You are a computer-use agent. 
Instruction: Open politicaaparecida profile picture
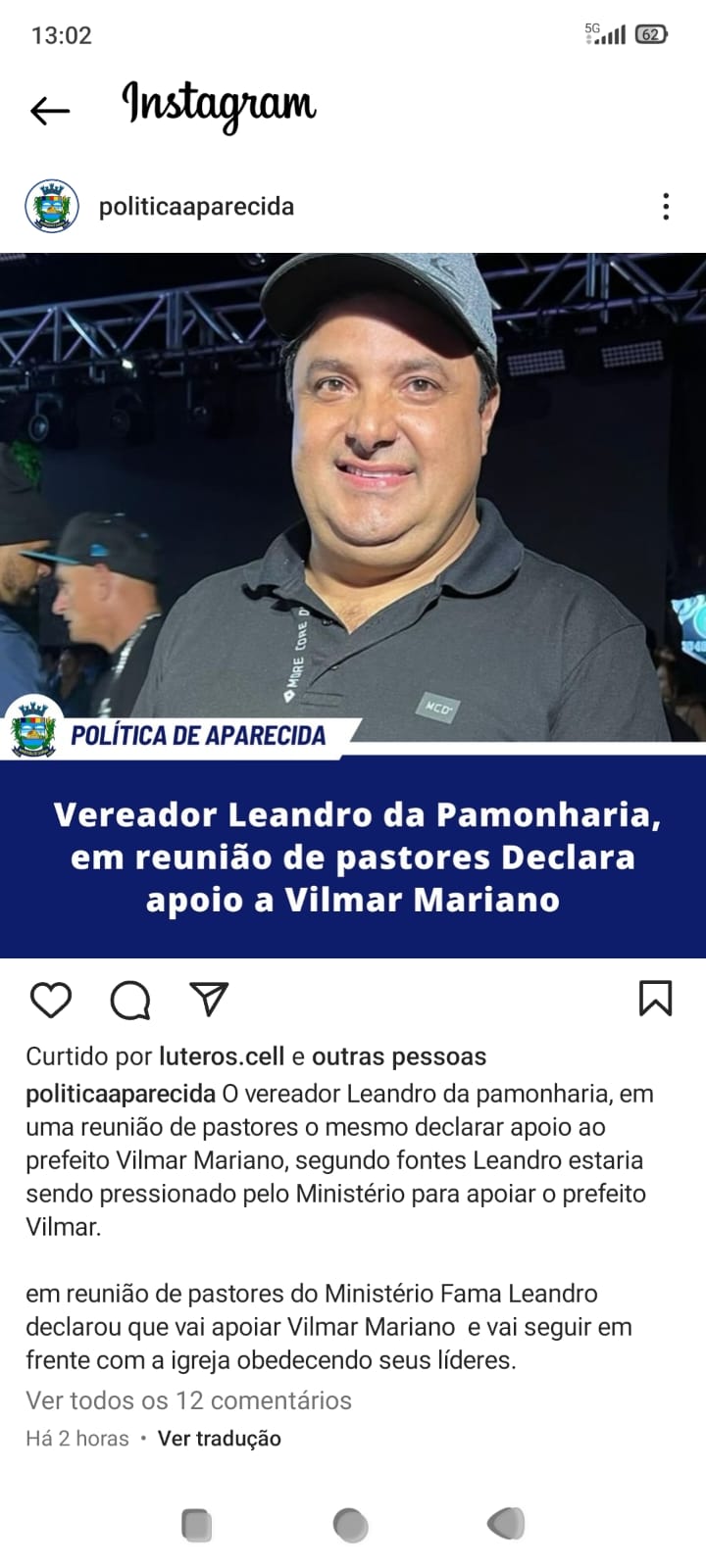(51, 206)
